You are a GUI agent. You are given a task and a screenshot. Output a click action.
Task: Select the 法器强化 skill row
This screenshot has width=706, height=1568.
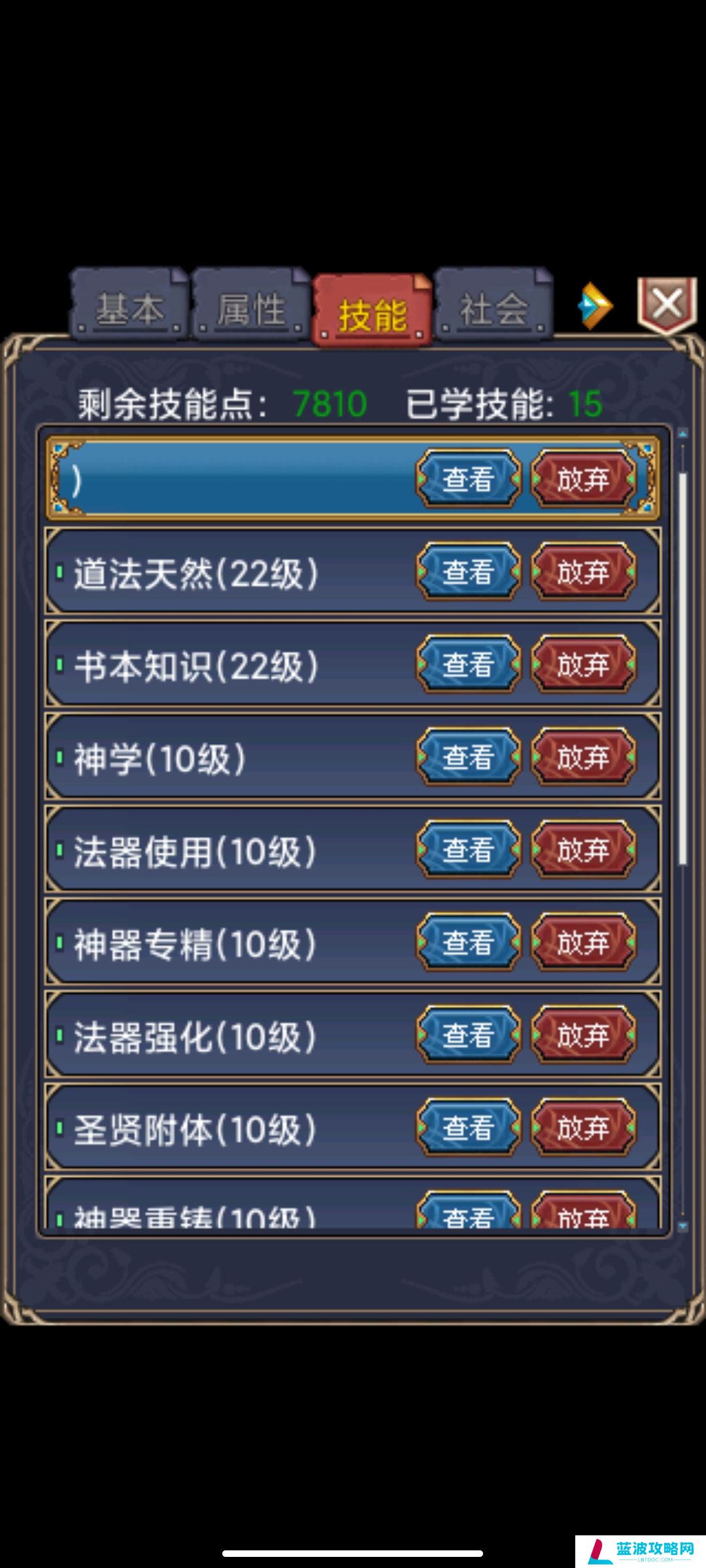click(229, 1036)
